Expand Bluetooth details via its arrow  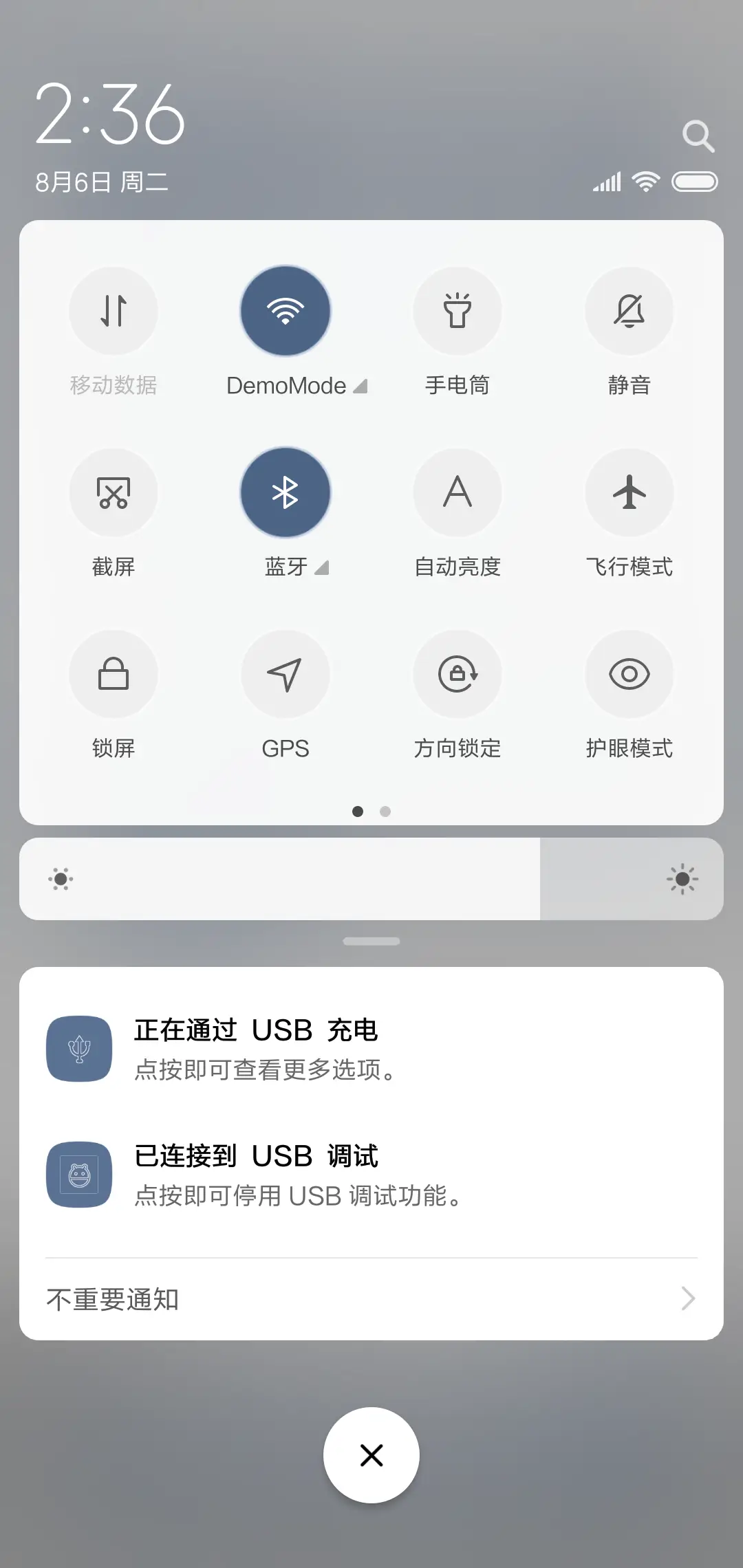pyautogui.click(x=322, y=568)
